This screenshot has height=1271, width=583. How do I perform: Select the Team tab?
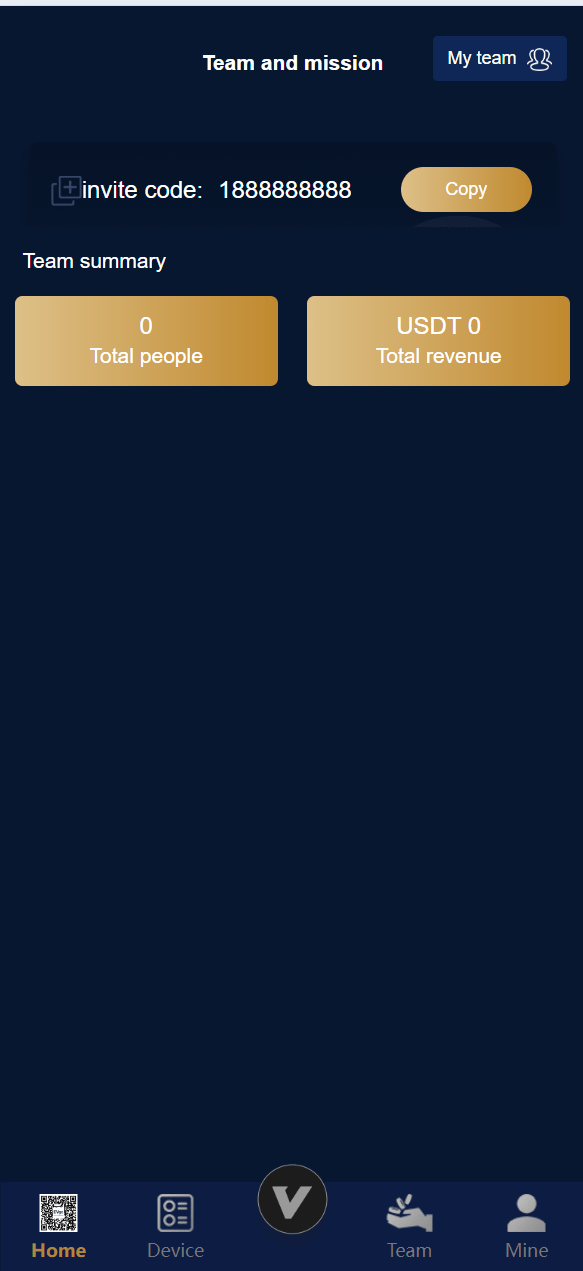tap(409, 1226)
